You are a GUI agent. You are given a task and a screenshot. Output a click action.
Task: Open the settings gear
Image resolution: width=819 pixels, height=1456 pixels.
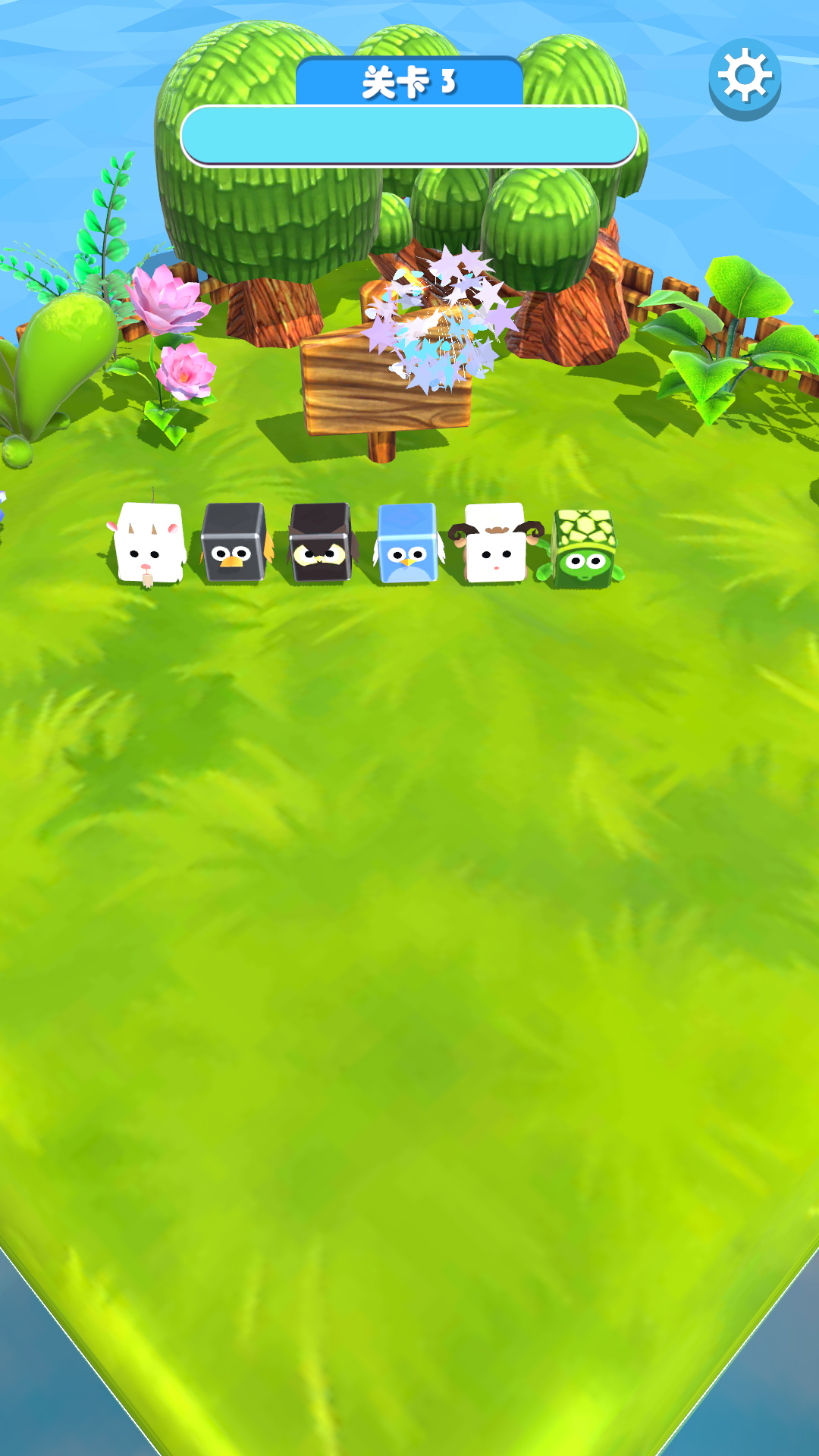[744, 76]
